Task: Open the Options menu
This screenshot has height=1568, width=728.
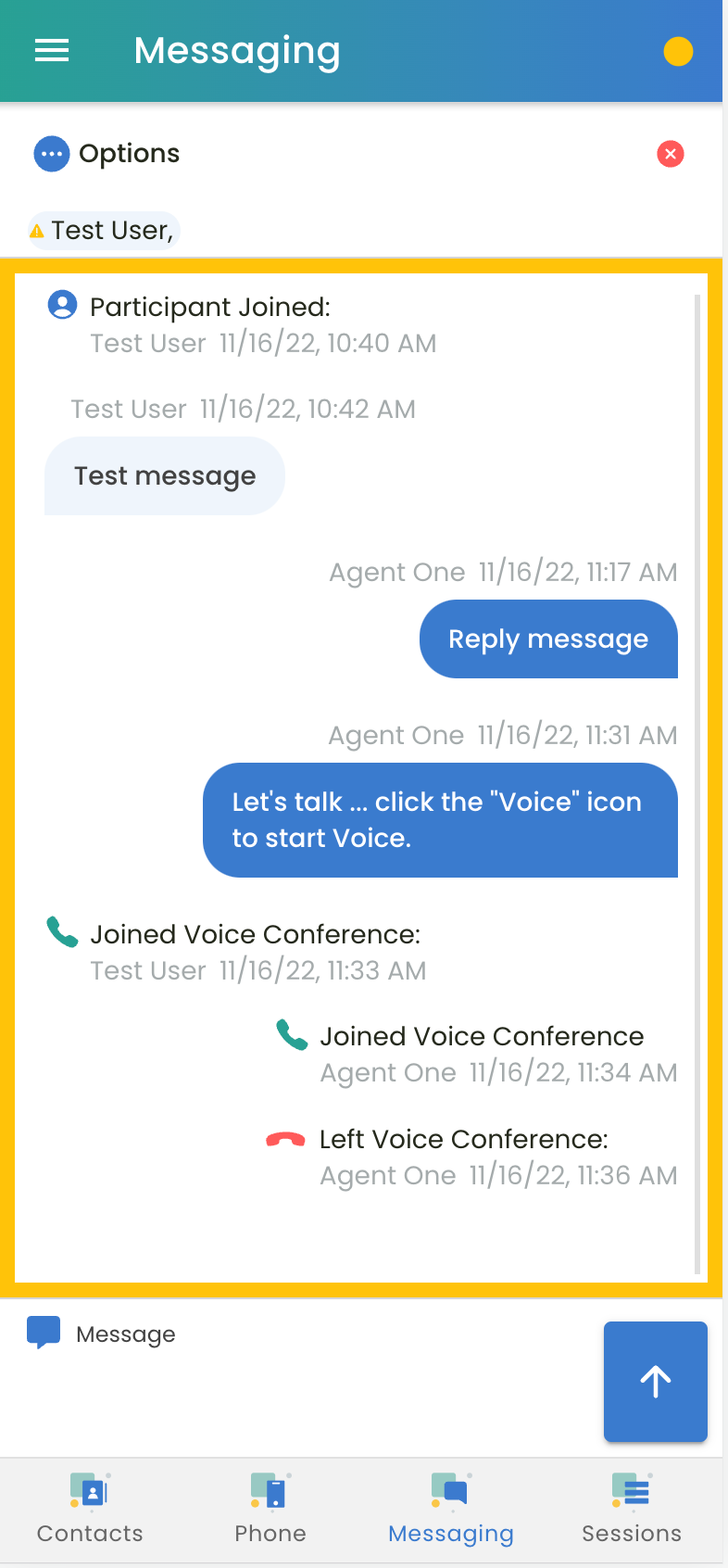Action: pyautogui.click(x=107, y=154)
